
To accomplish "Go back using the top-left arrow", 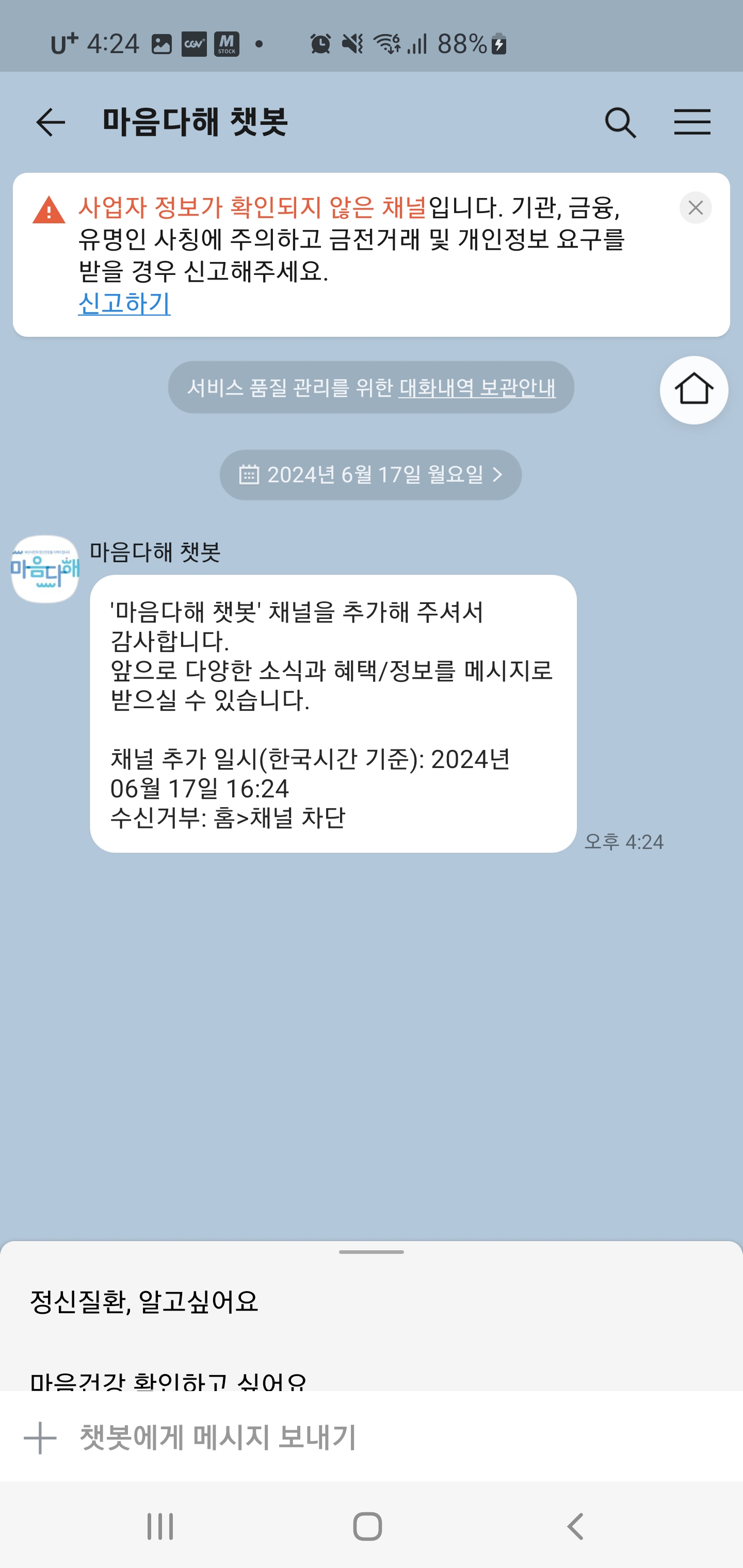I will (51, 123).
